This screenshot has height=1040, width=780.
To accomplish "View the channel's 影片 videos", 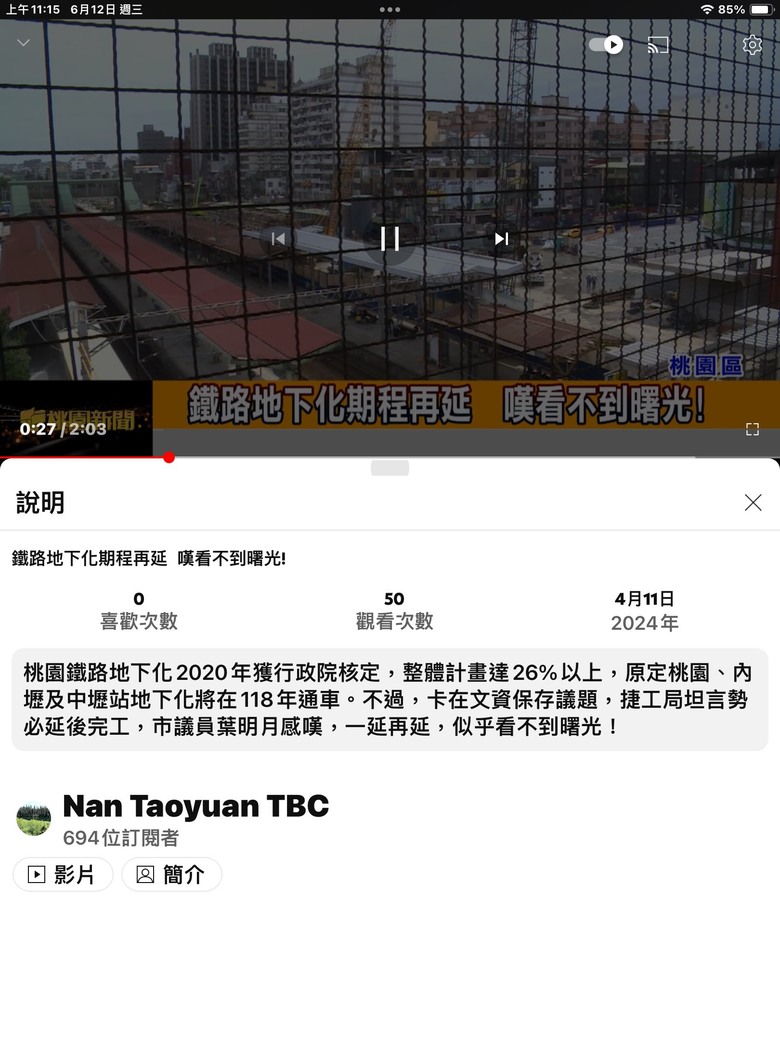I will 62,875.
